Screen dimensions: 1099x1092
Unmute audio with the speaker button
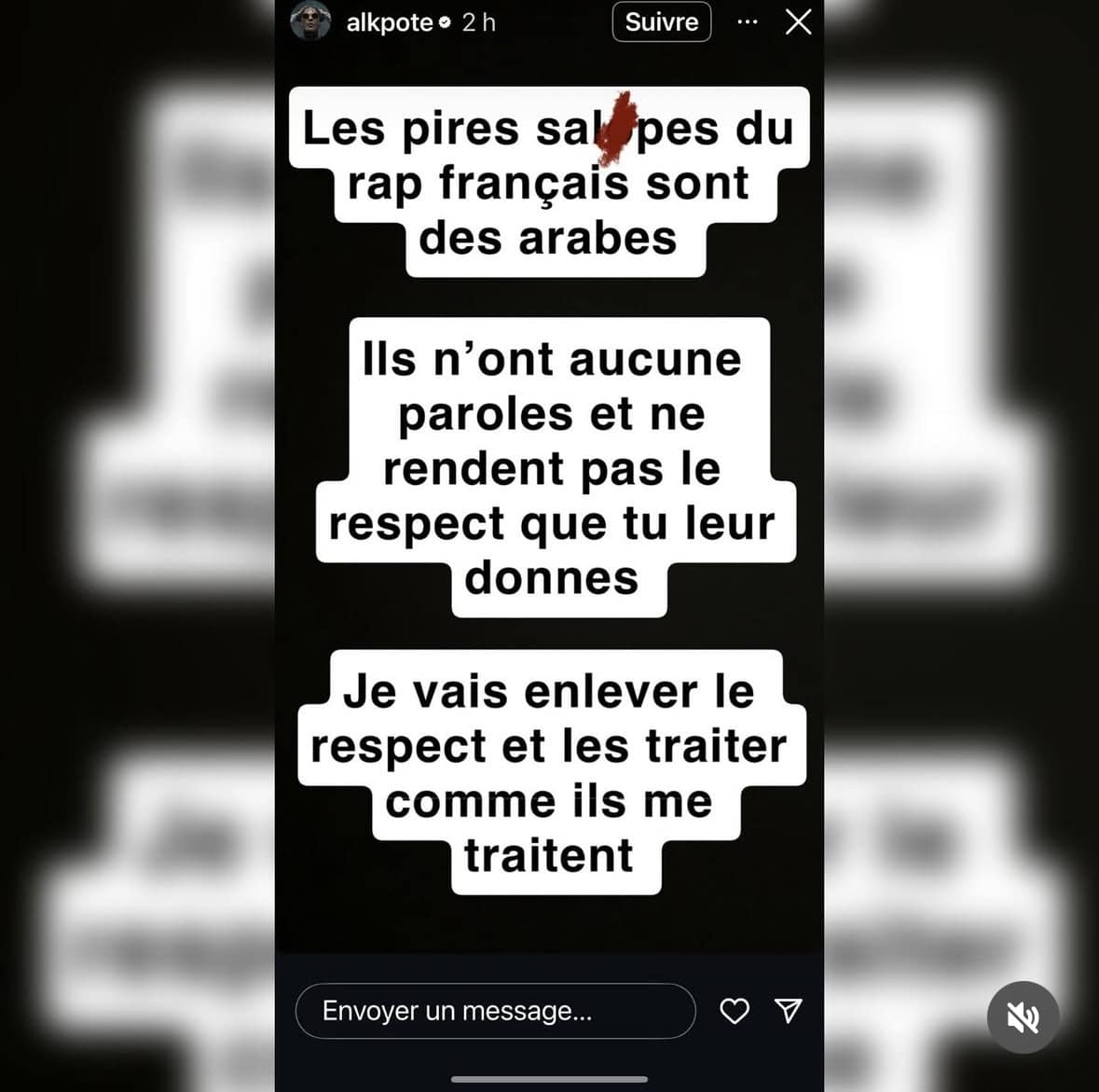click(1023, 1017)
